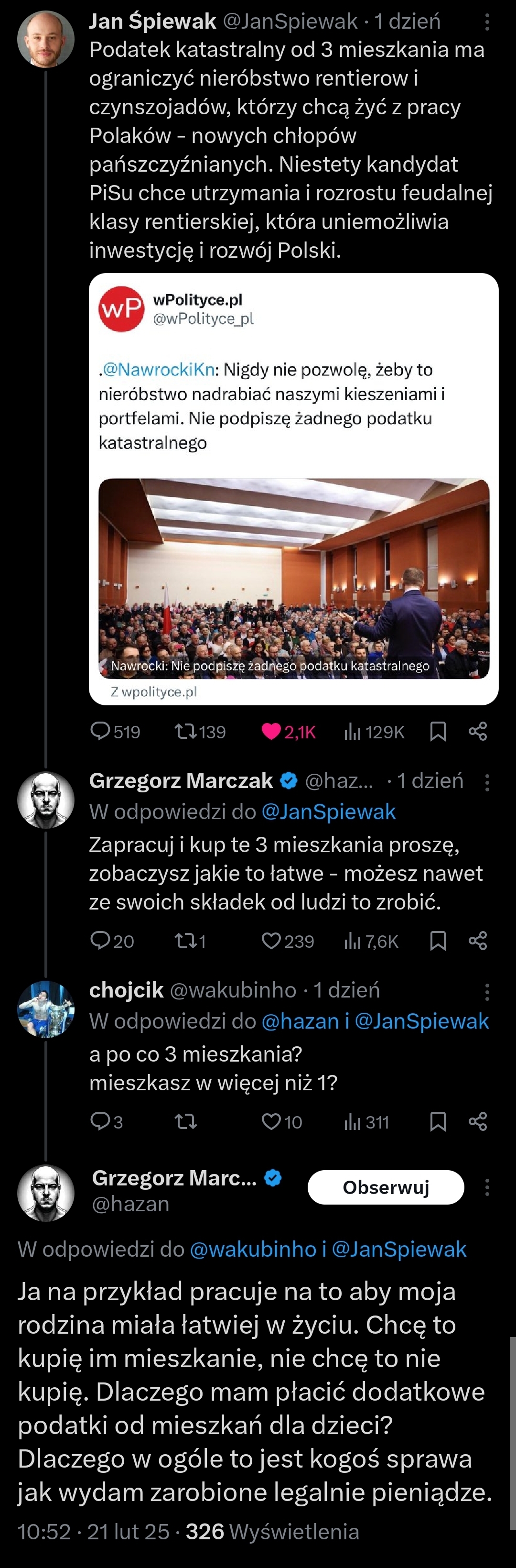This screenshot has width=516, height=1568.
Task: Open the @NawrockiKn mention in quoted post
Action: (x=158, y=370)
